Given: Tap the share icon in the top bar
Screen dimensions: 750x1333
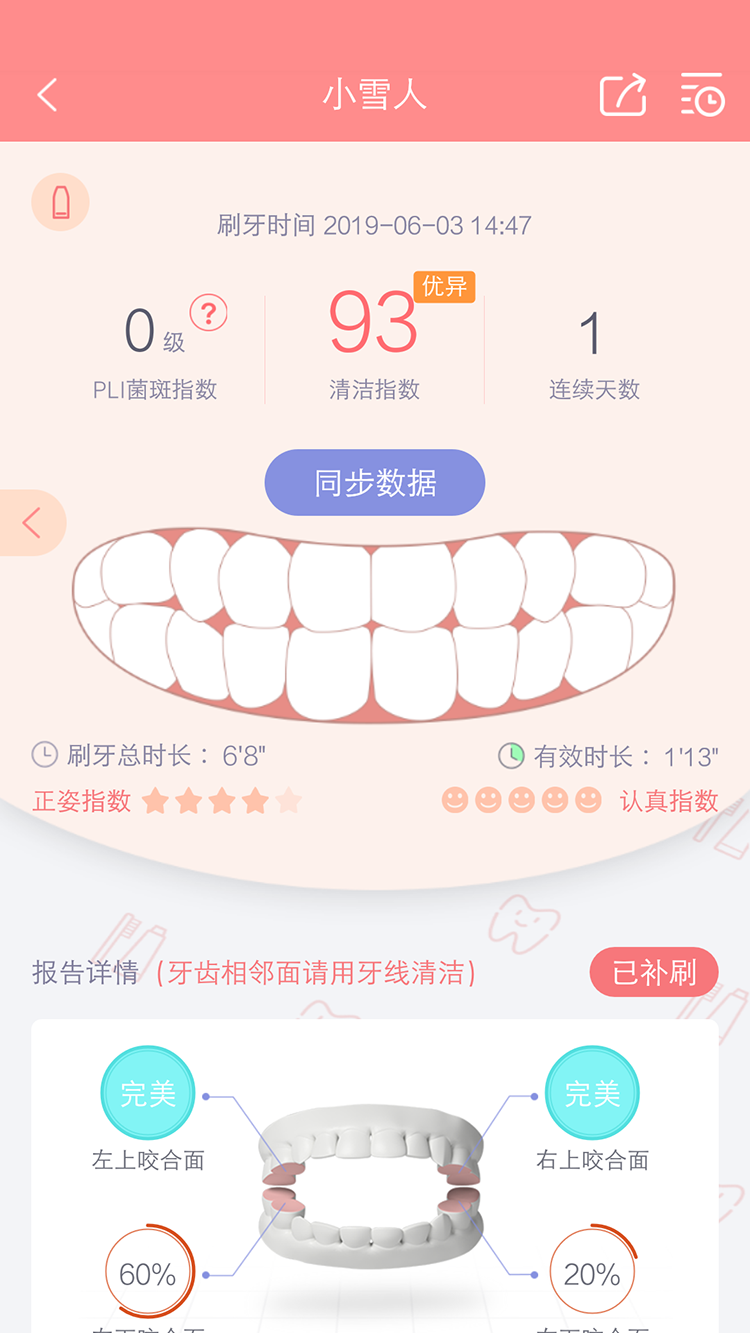Looking at the screenshot, I should tap(622, 94).
